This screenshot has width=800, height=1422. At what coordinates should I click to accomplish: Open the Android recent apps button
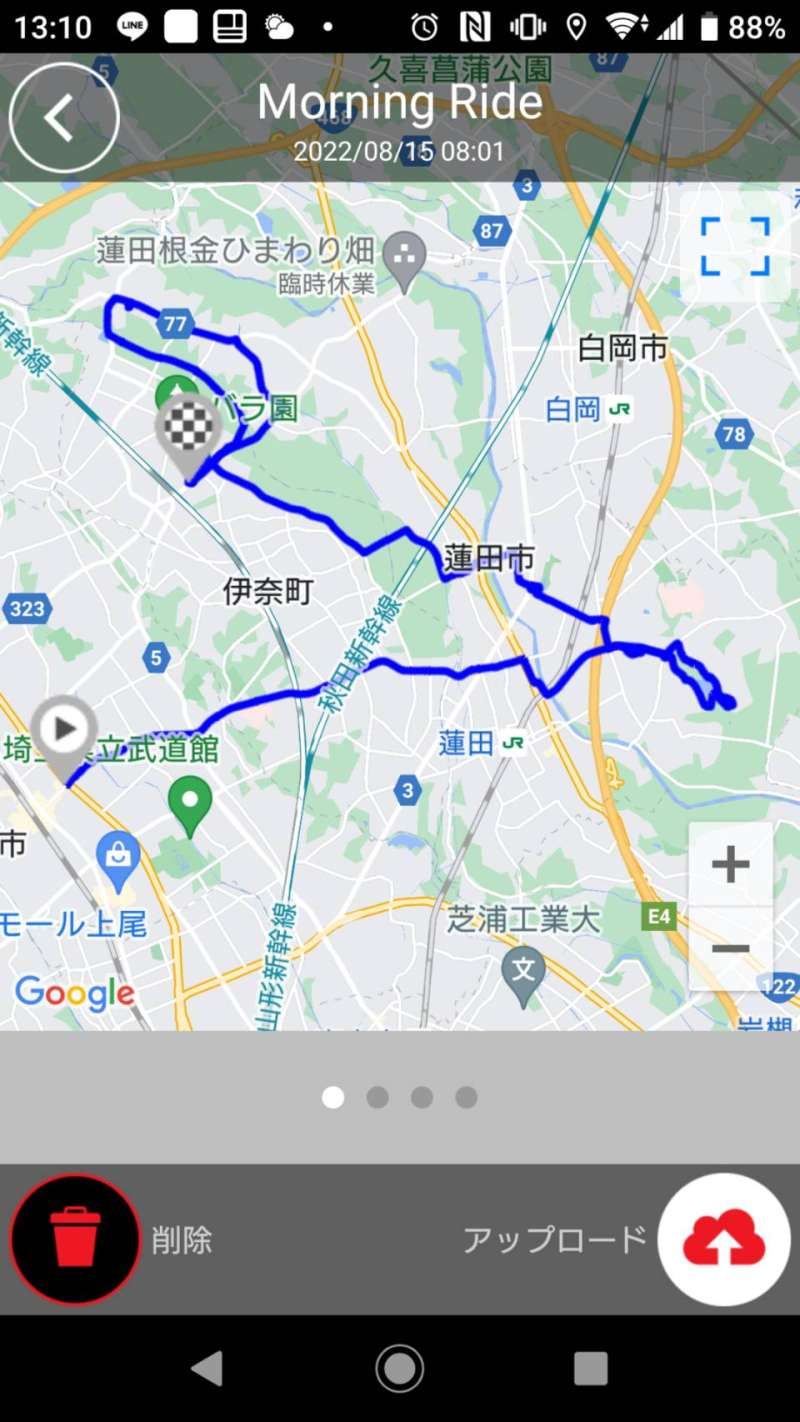point(591,1368)
